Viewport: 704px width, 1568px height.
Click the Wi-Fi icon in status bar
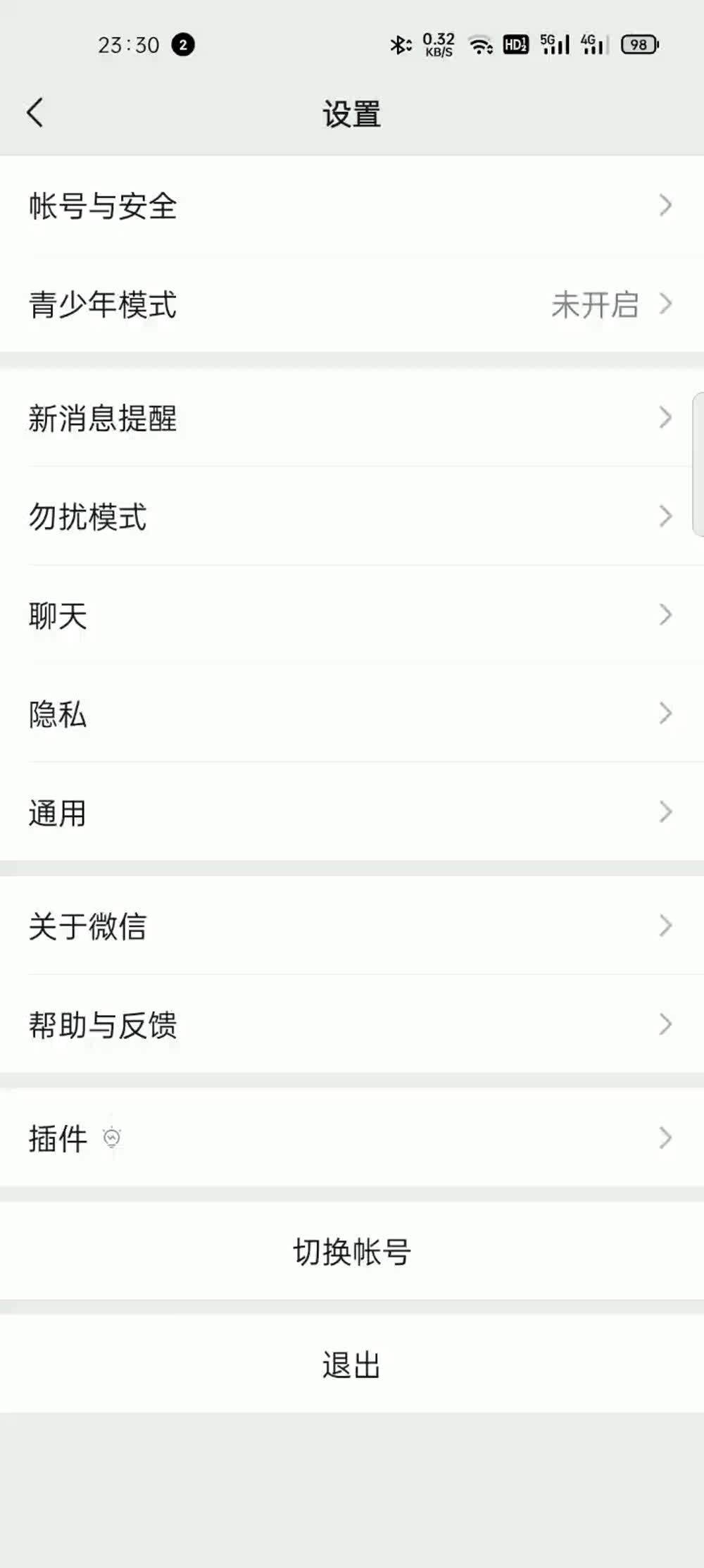click(x=478, y=44)
